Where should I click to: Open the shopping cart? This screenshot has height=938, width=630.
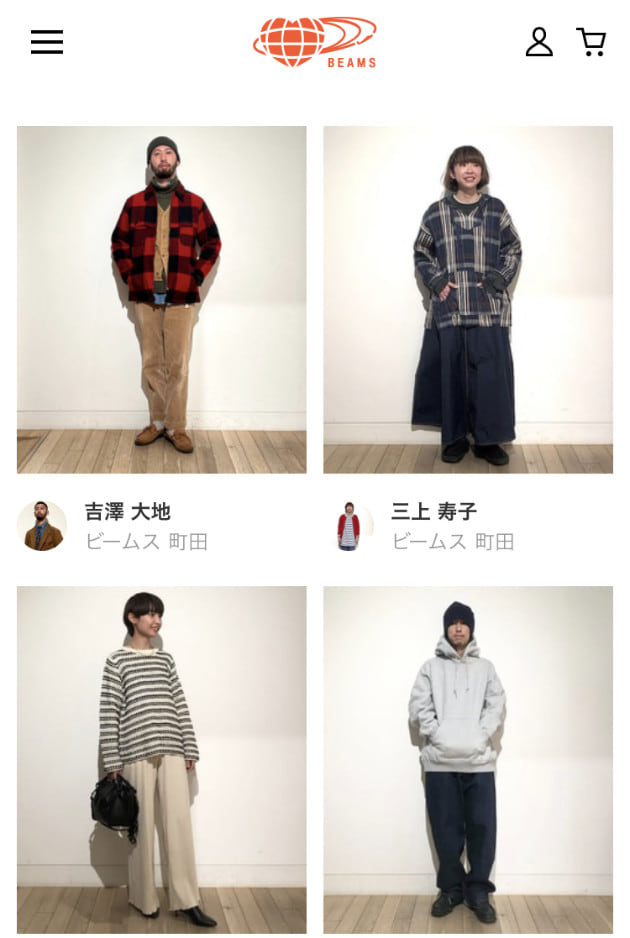pos(591,42)
